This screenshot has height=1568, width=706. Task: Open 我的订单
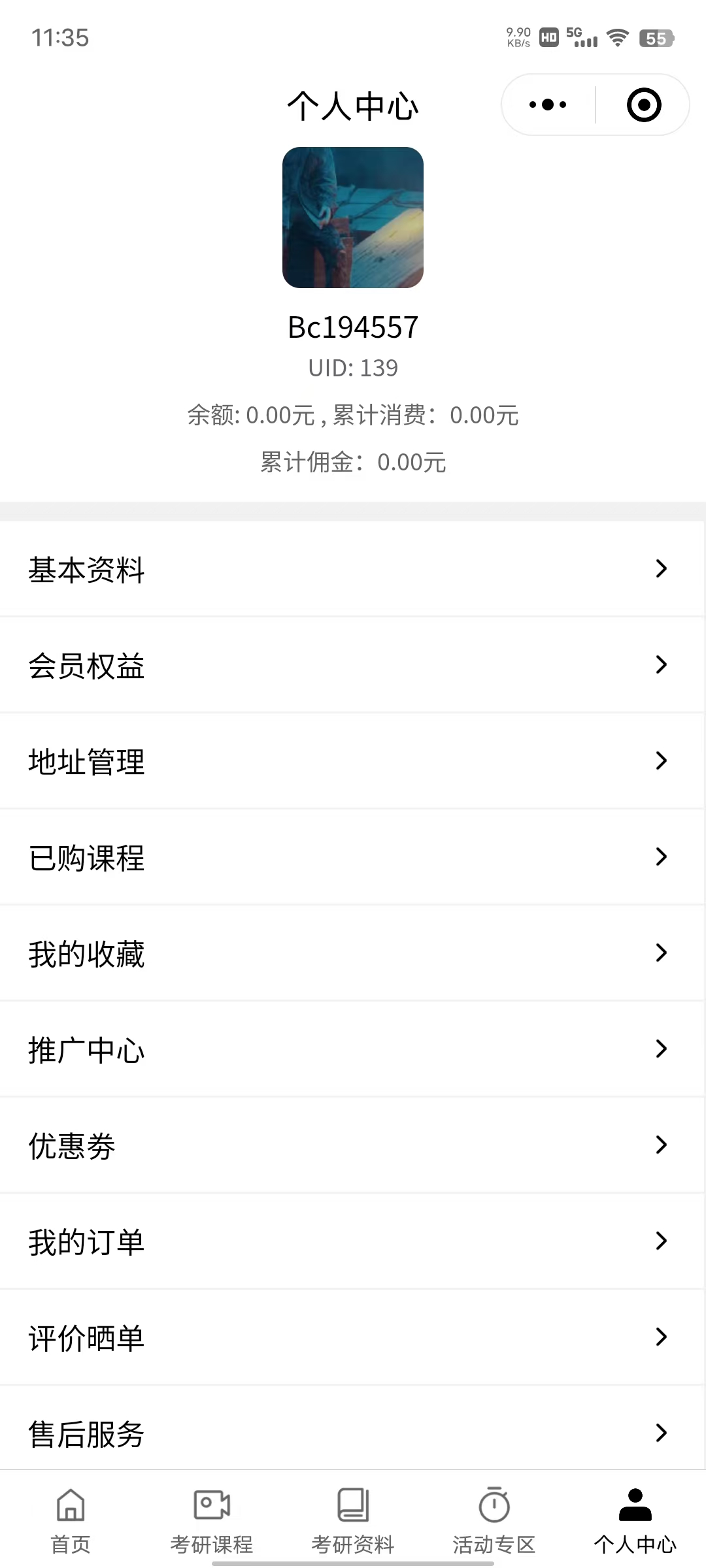[x=353, y=1241]
